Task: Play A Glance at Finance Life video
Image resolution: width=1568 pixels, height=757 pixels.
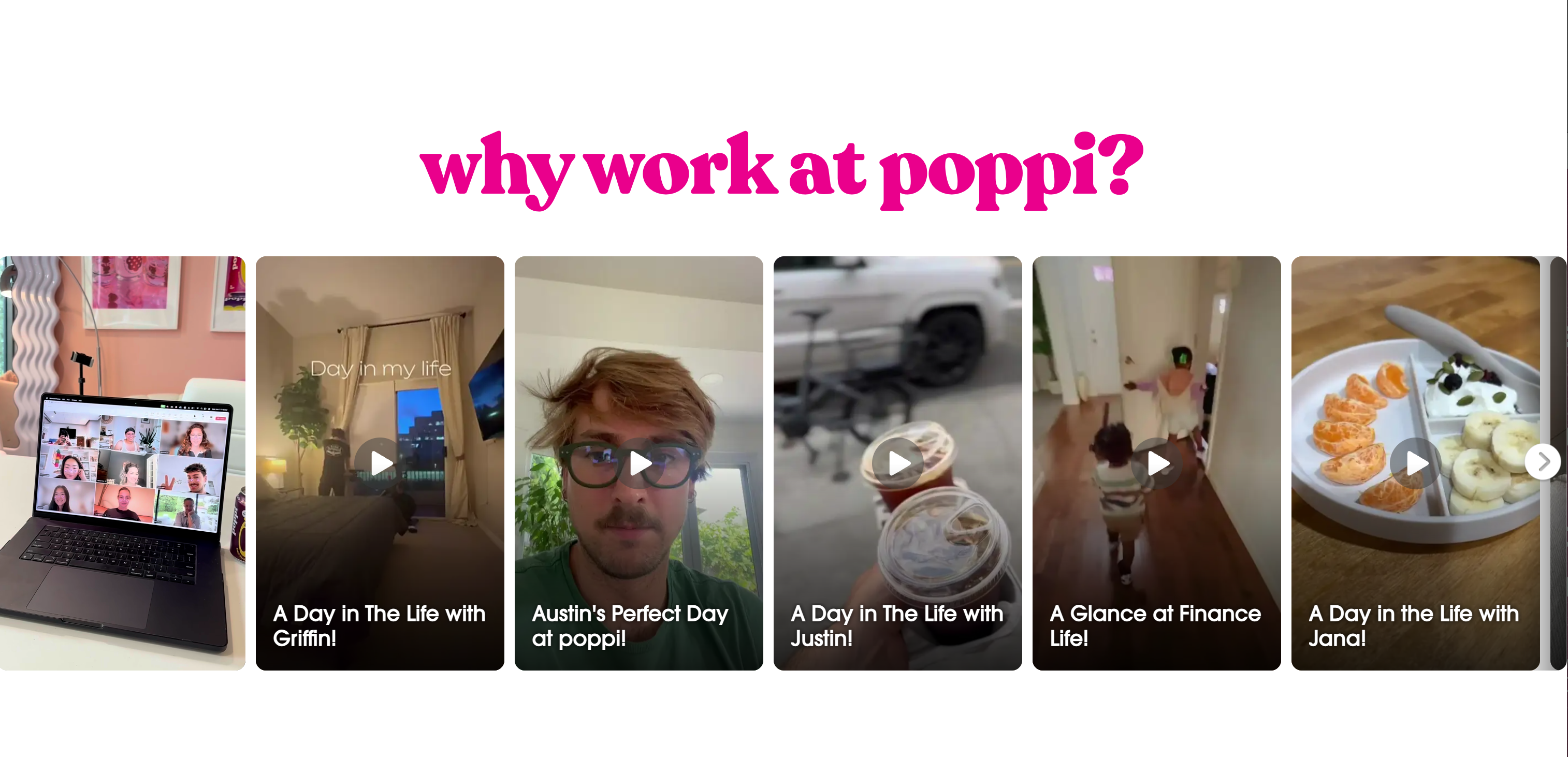Action: pos(1156,463)
